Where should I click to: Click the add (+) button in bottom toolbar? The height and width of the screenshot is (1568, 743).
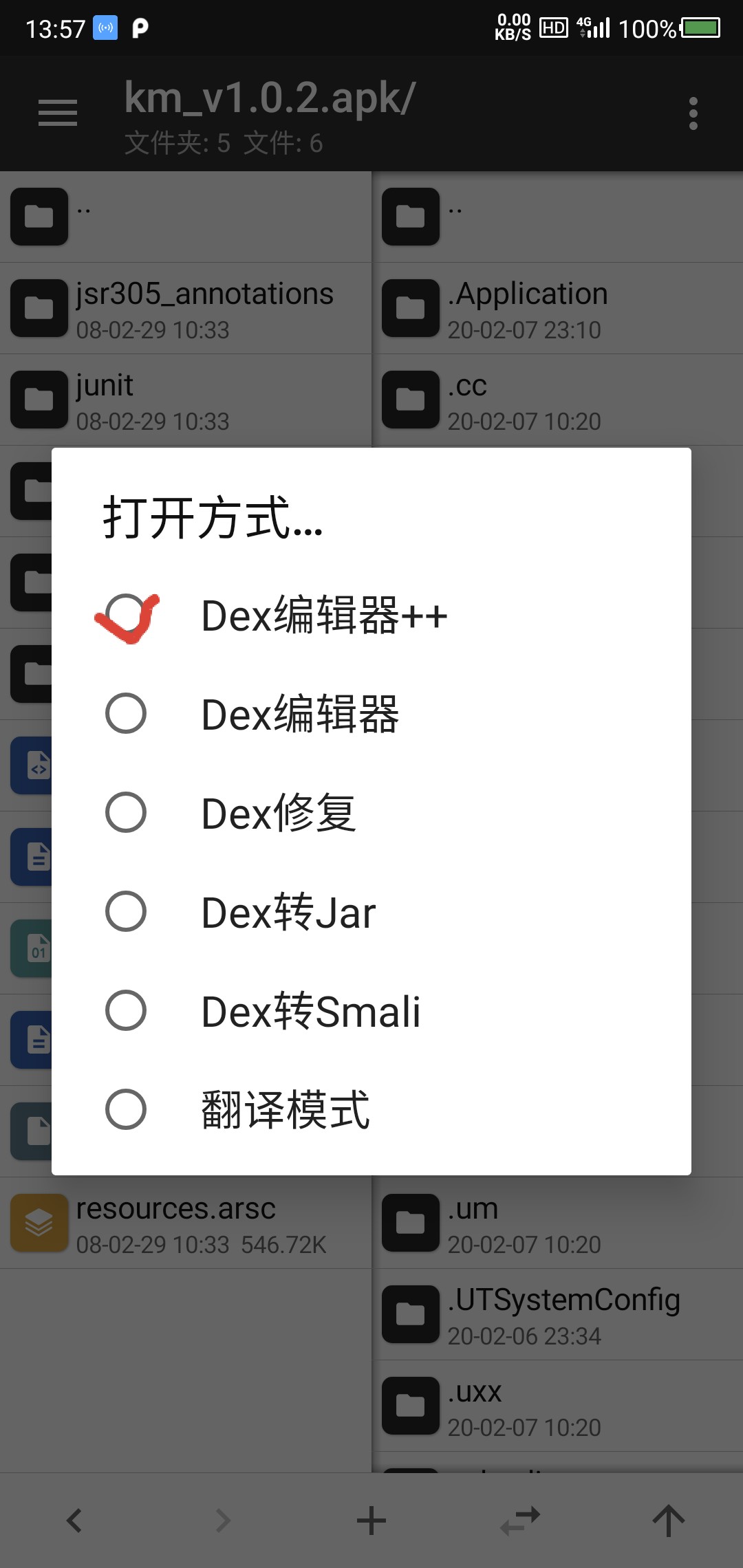[x=371, y=1520]
